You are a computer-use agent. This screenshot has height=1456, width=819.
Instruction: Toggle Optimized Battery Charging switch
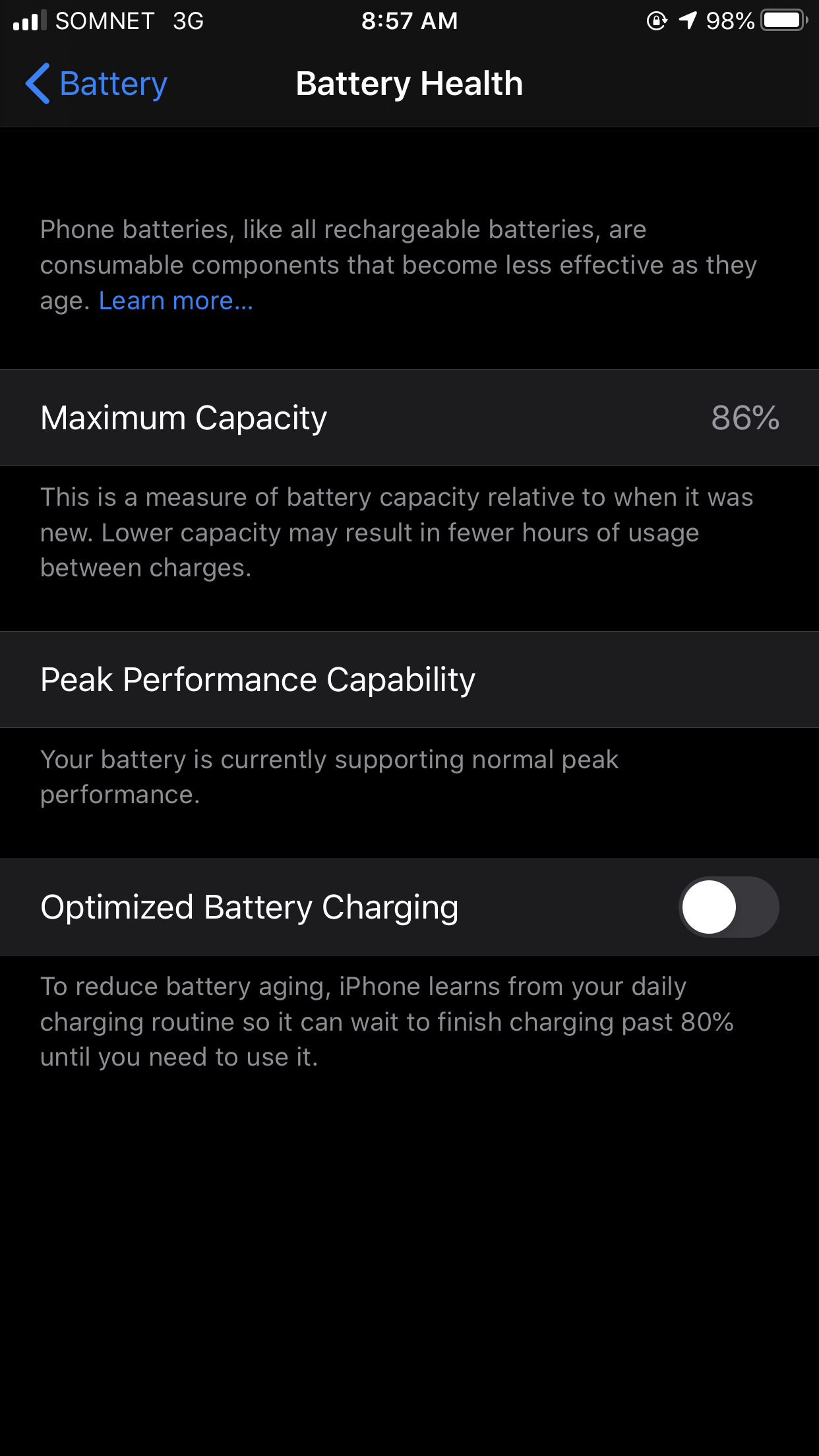pos(729,907)
